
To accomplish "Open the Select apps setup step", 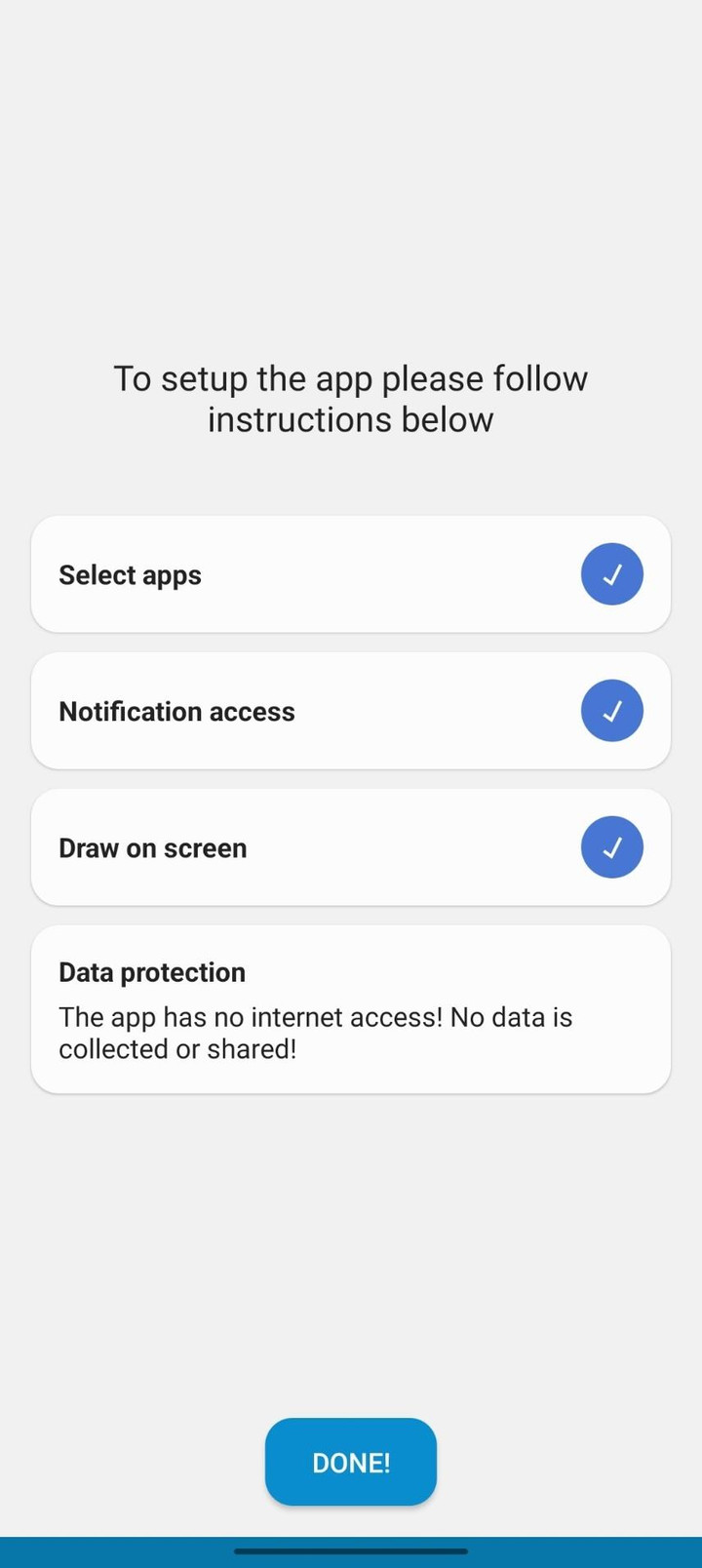I will pos(350,574).
